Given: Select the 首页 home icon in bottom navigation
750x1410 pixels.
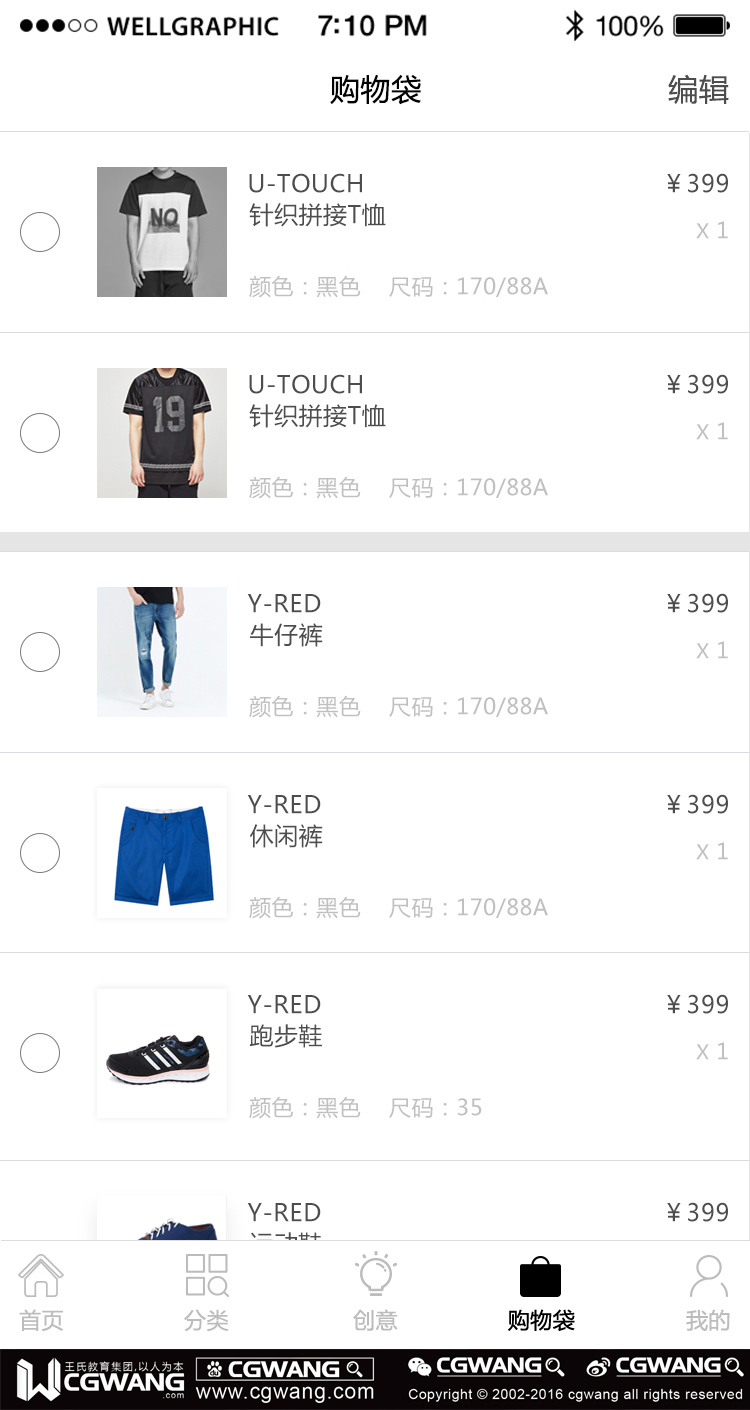Looking at the screenshot, I should pos(40,1277).
